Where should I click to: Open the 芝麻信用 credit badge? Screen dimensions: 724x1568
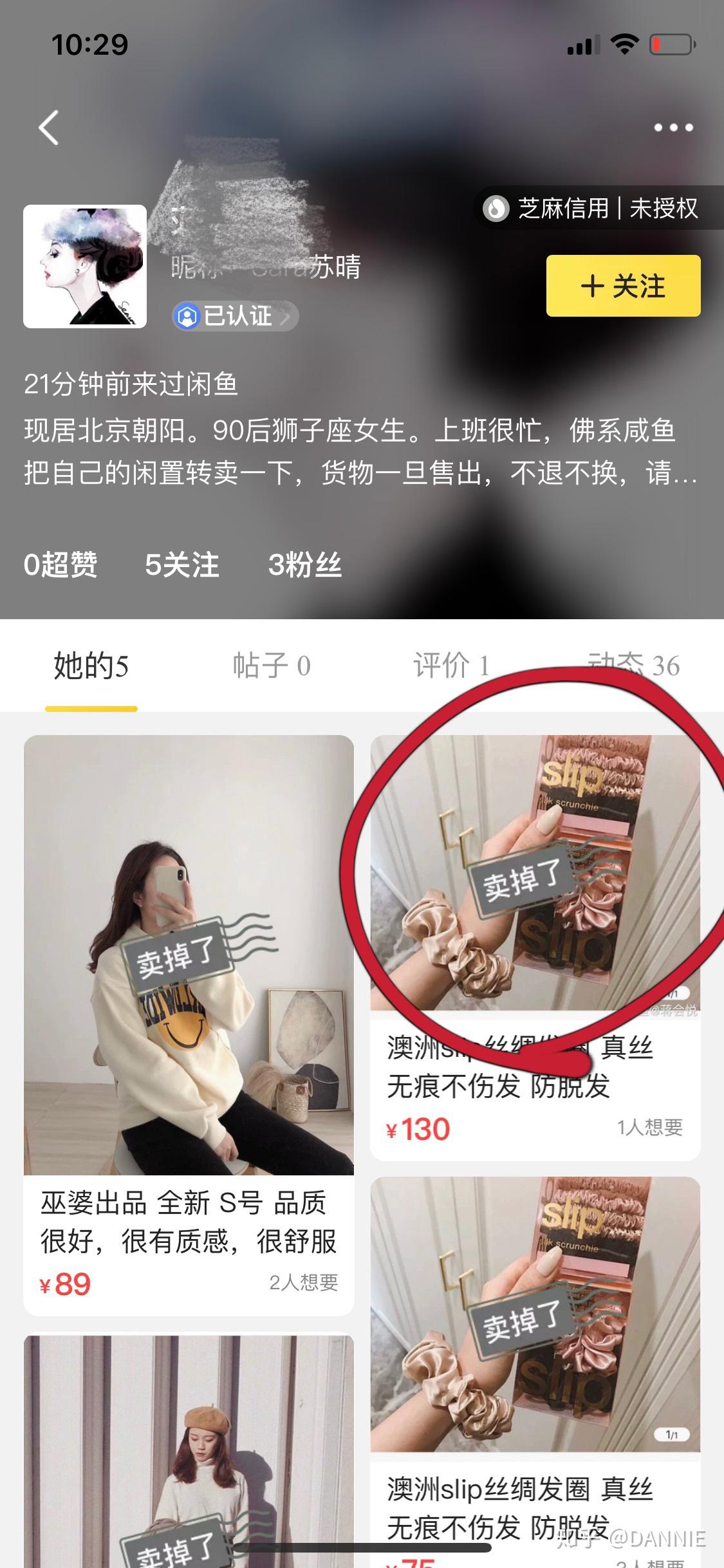click(x=598, y=208)
